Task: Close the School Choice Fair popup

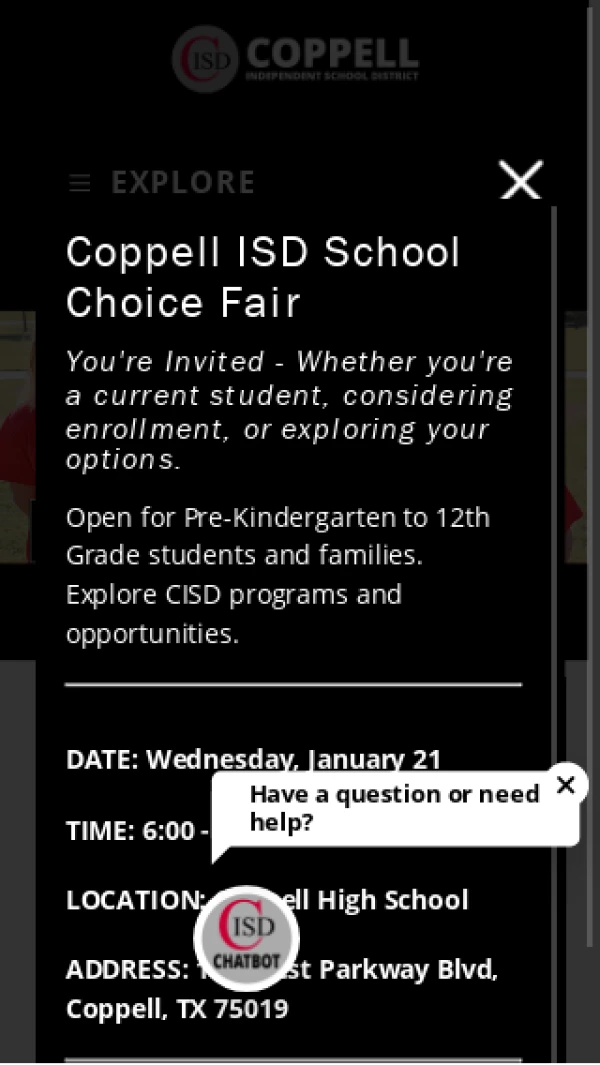Action: [x=521, y=180]
